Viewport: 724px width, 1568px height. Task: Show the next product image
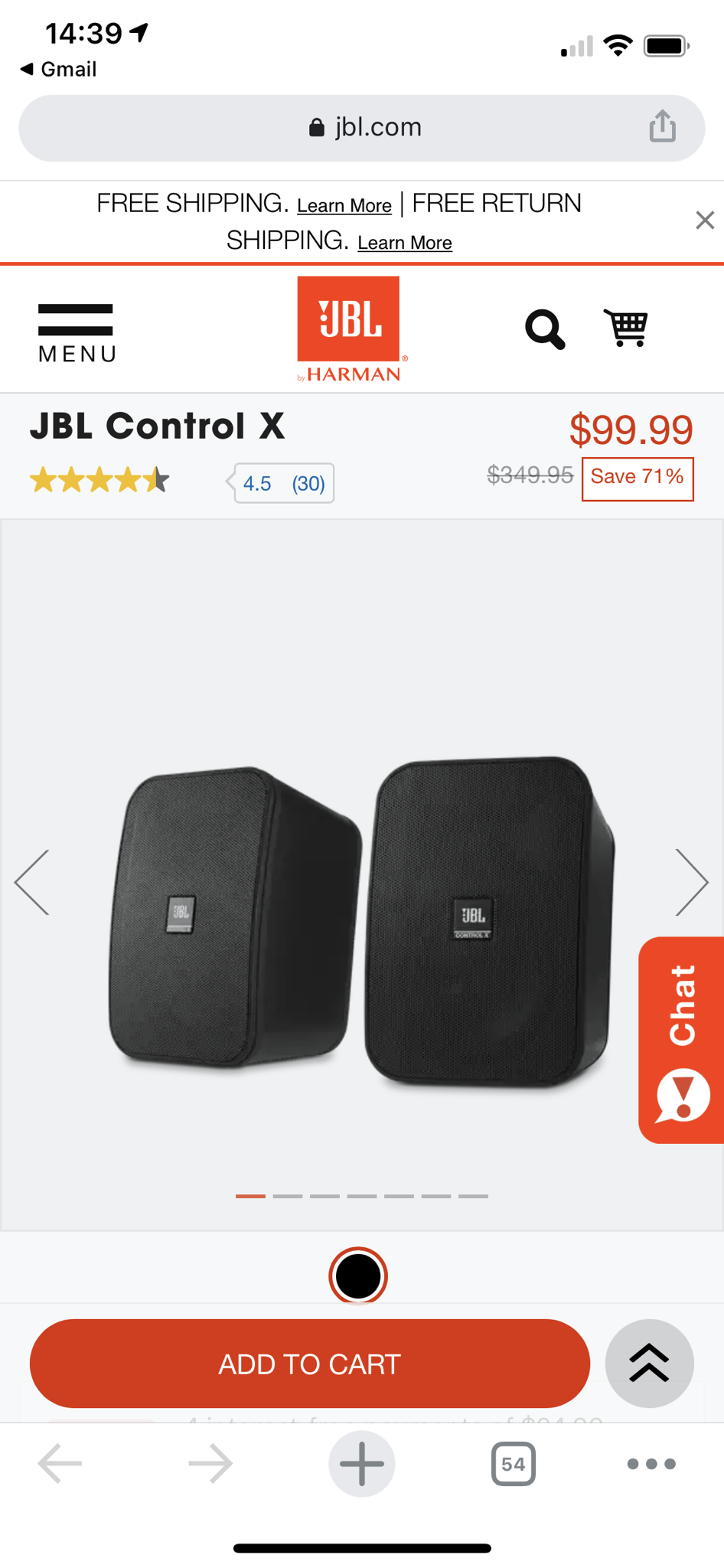tap(691, 882)
